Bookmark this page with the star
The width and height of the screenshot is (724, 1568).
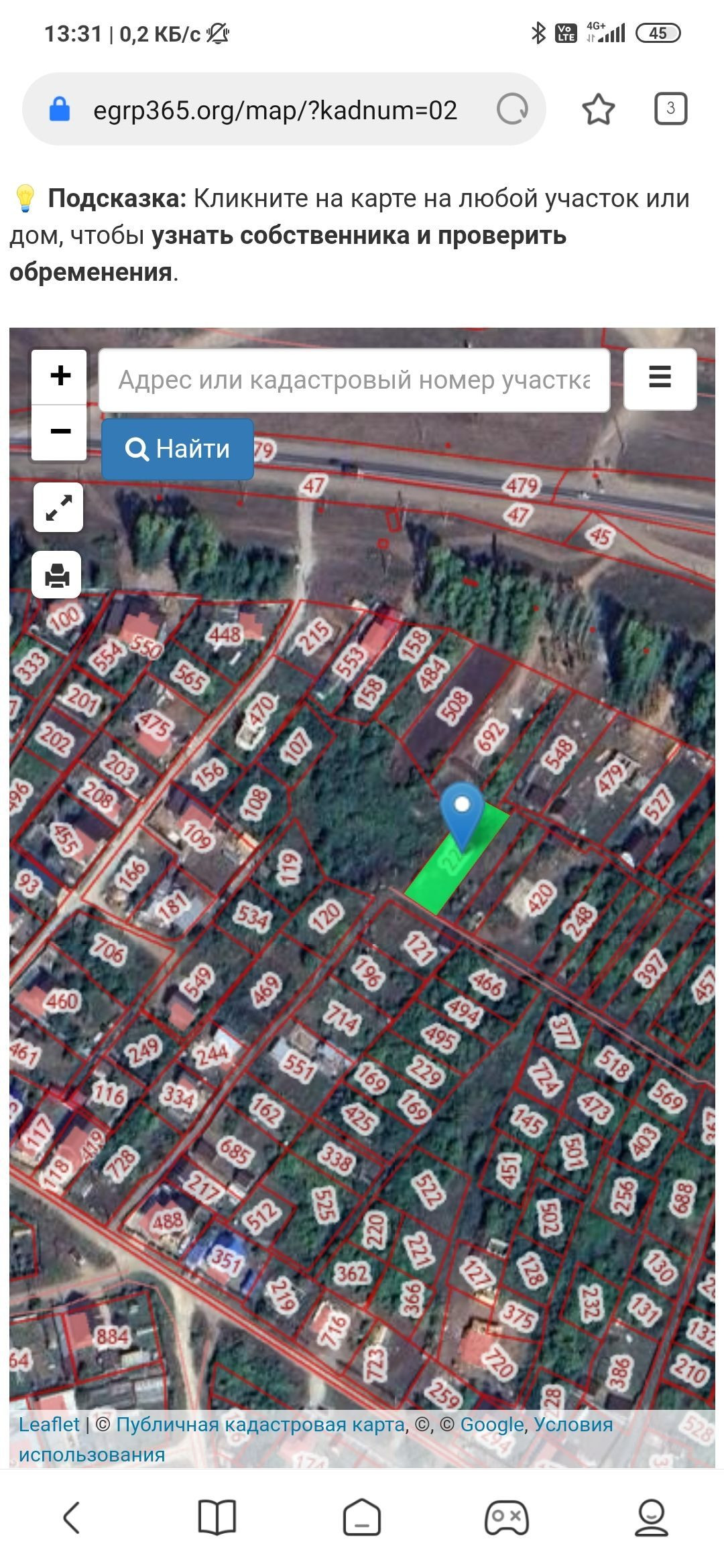click(x=598, y=109)
